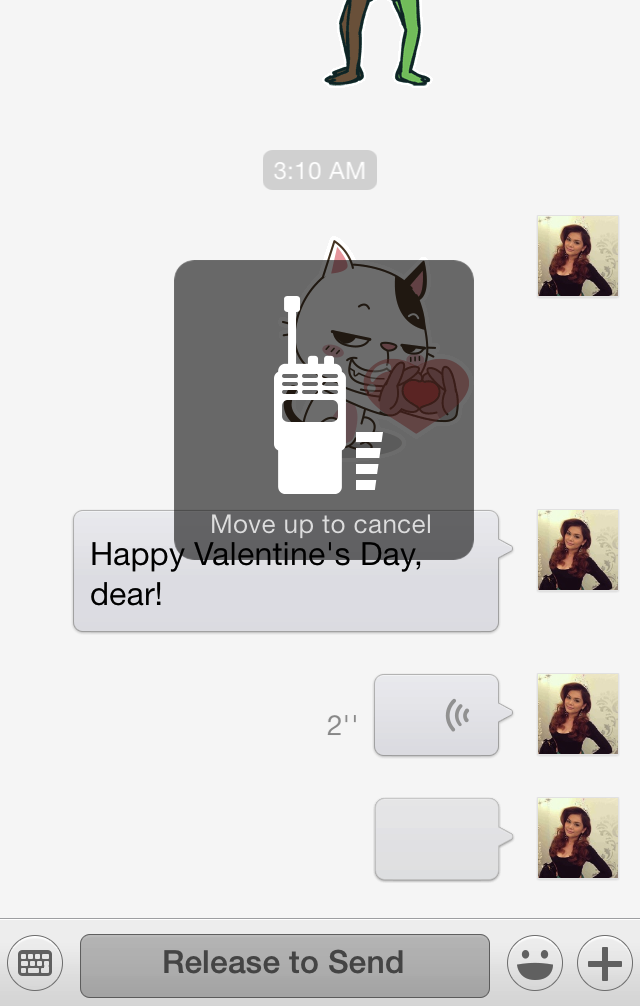Play the 2-second voice message
Screen dimensions: 640x1006
click(437, 715)
